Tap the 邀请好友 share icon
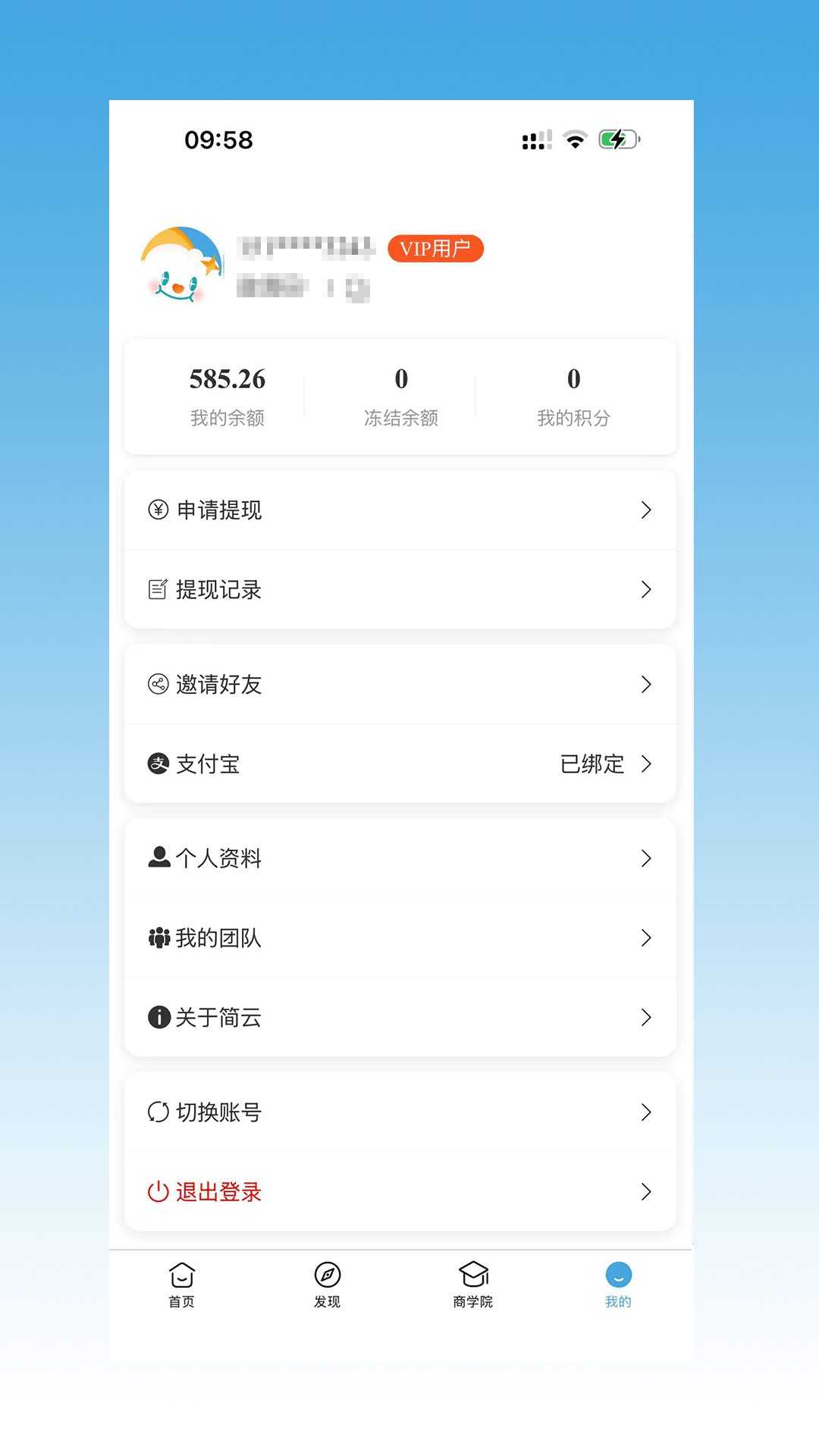Image resolution: width=819 pixels, height=1456 pixels. pyautogui.click(x=157, y=684)
